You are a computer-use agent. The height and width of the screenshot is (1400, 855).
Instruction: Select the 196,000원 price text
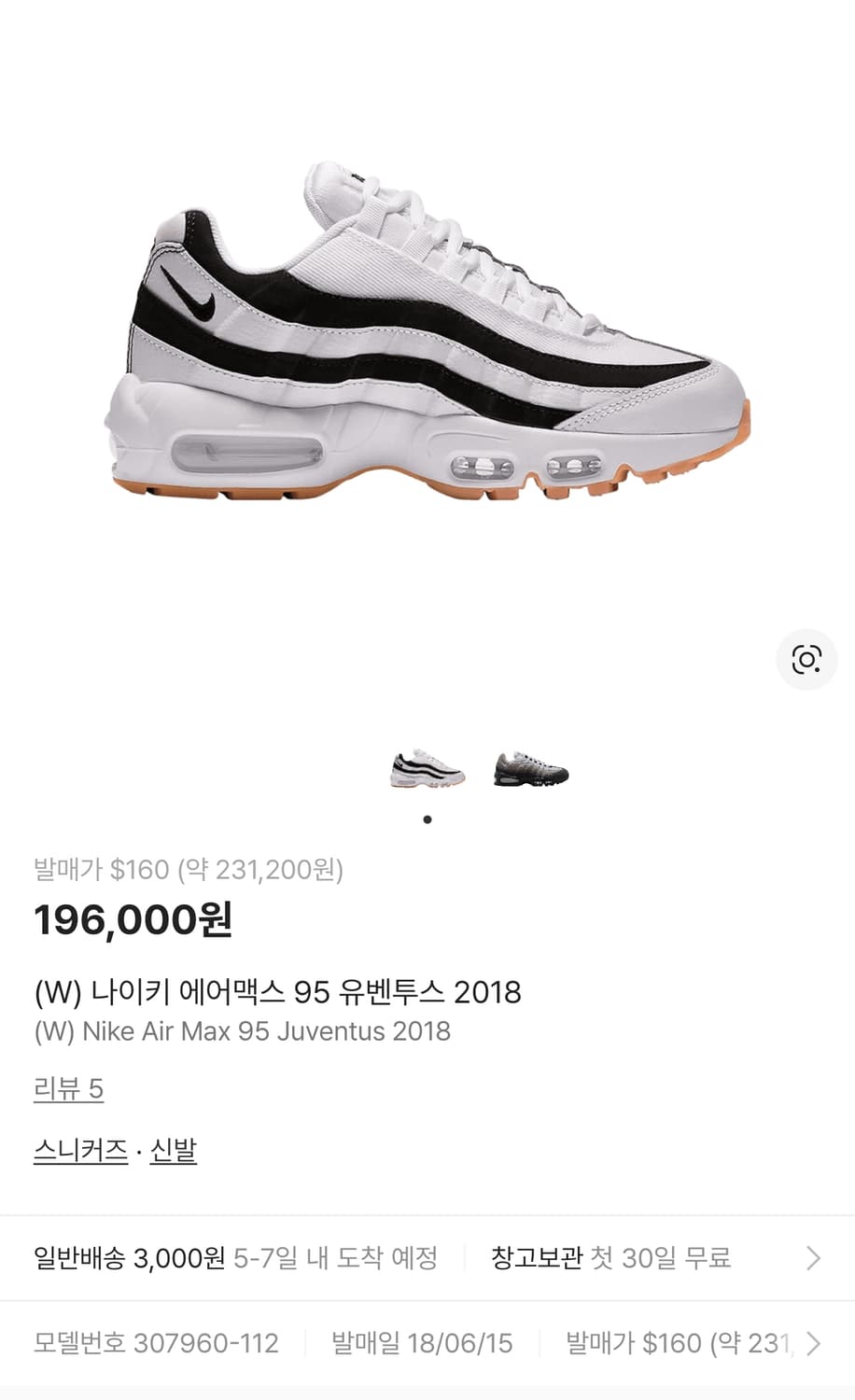[134, 920]
